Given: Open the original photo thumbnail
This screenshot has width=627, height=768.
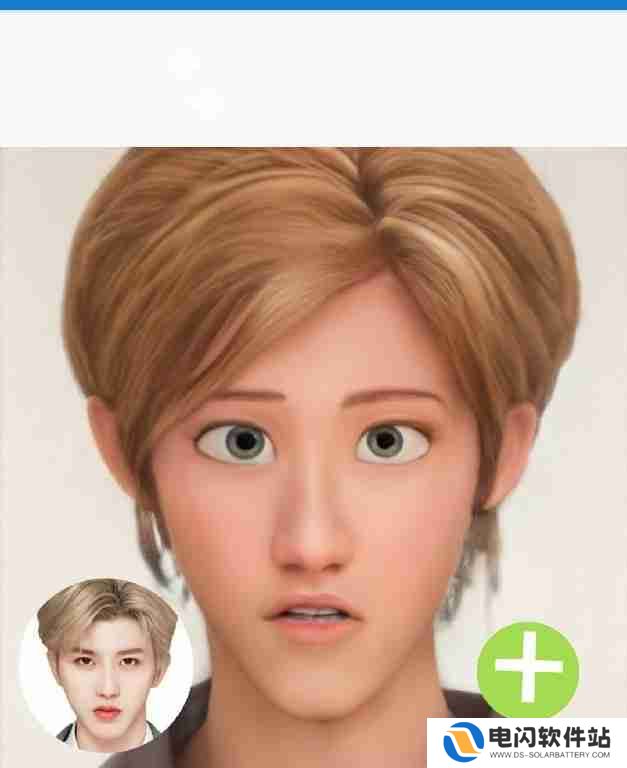Looking at the screenshot, I should [x=105, y=664].
